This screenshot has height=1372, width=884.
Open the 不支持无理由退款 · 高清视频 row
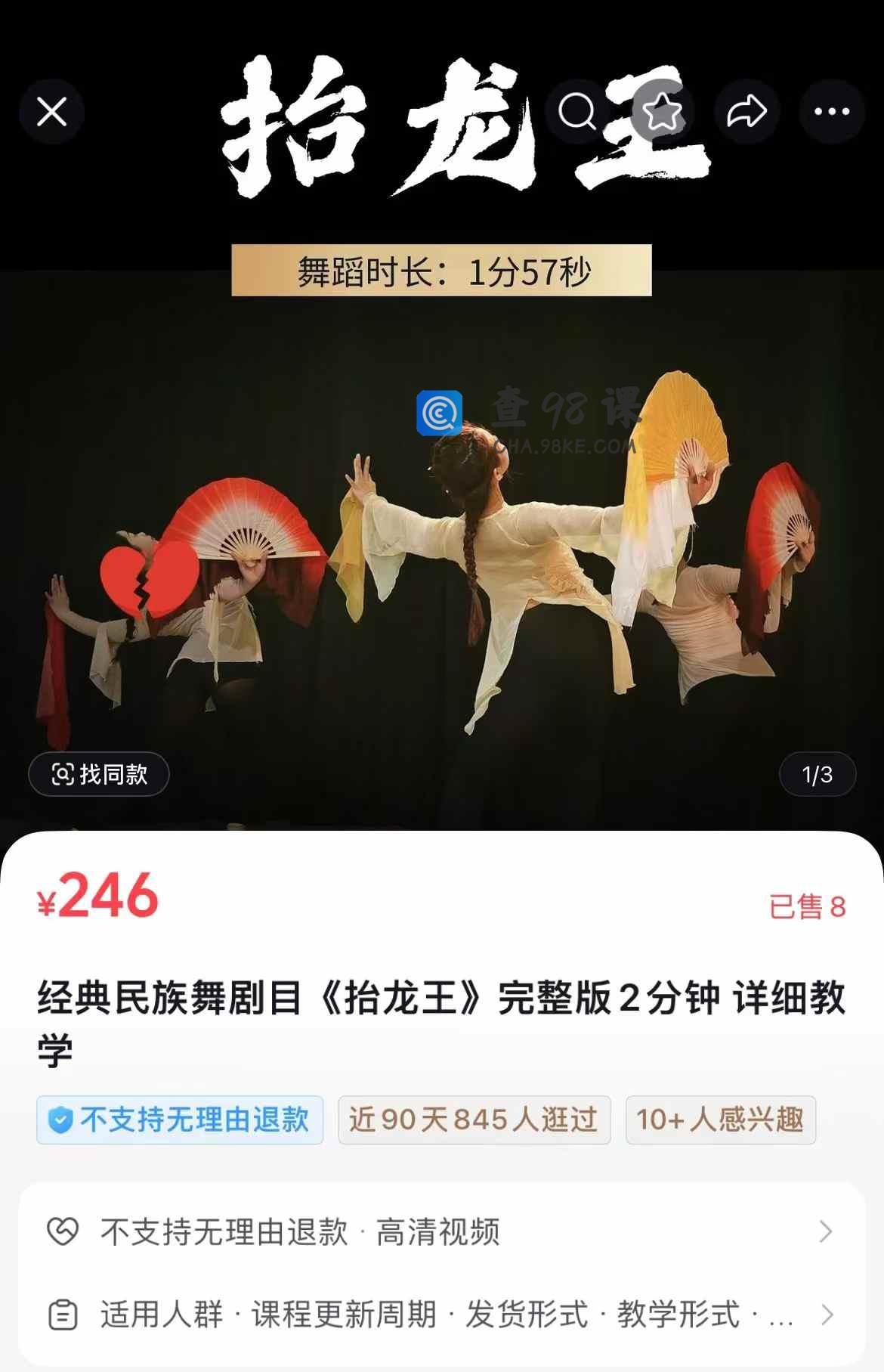point(441,1231)
